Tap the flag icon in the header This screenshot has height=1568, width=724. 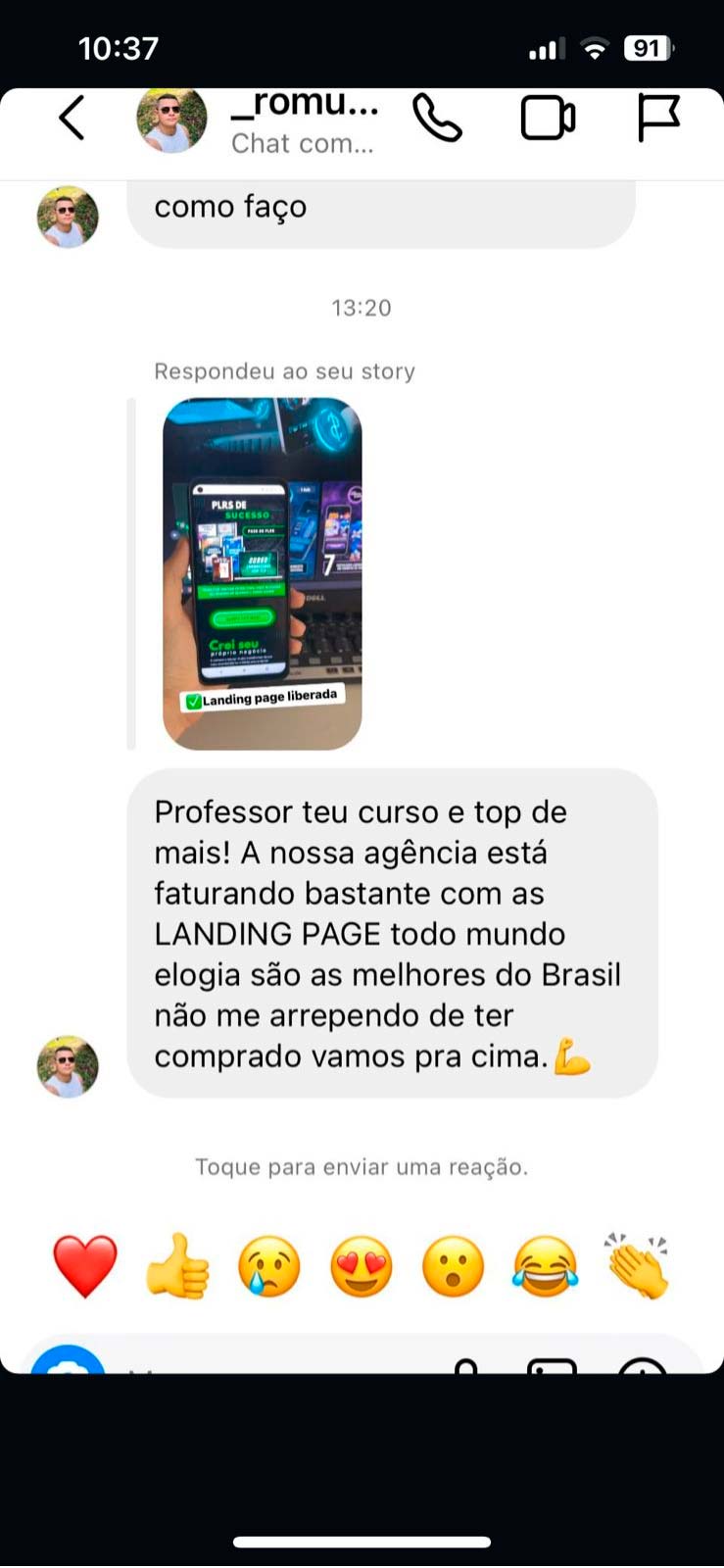click(658, 120)
